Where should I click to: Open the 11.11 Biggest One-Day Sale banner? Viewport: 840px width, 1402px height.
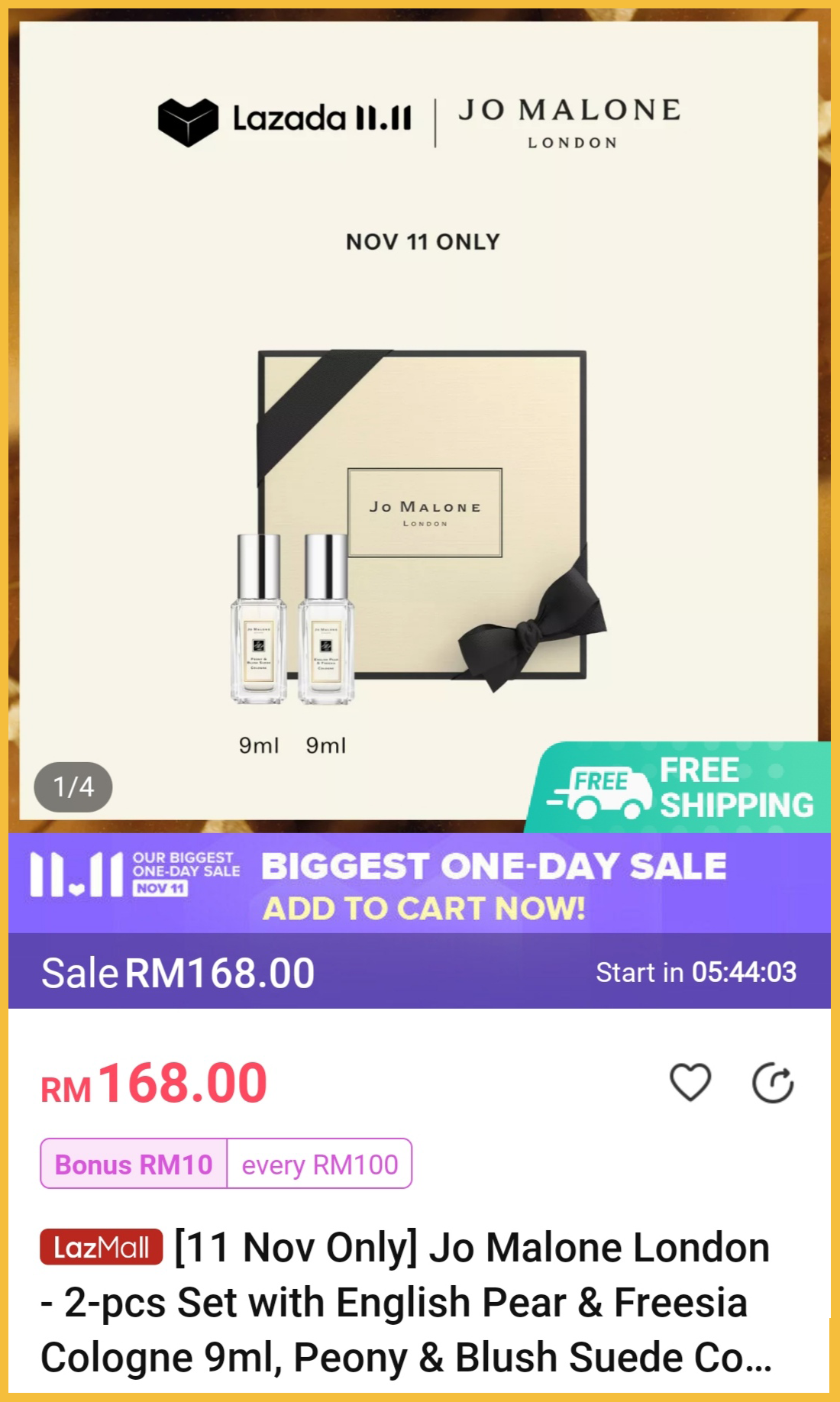pyautogui.click(x=420, y=884)
